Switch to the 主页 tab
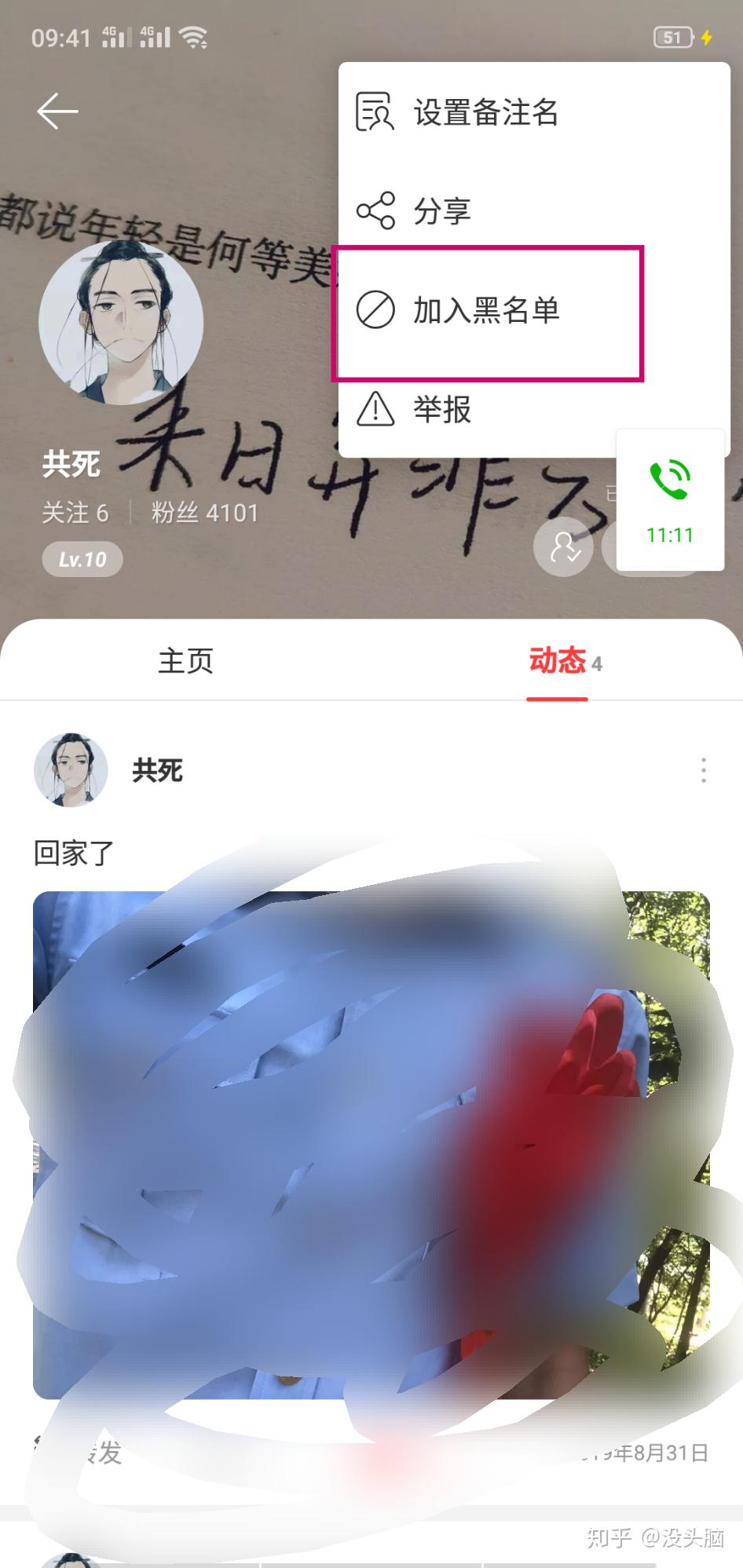 point(186,660)
